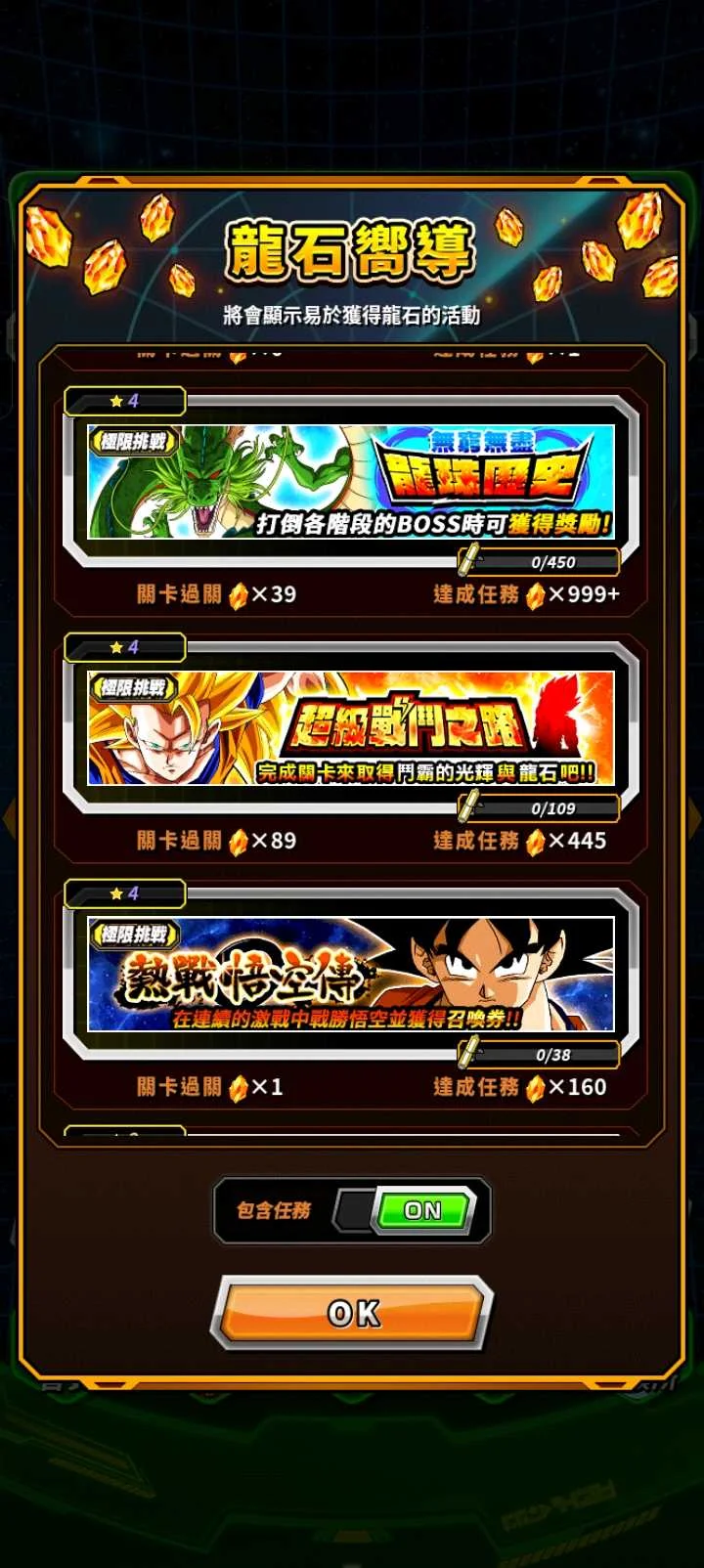Confirm with the OK button
The height and width of the screenshot is (1568, 704).
(x=352, y=1312)
